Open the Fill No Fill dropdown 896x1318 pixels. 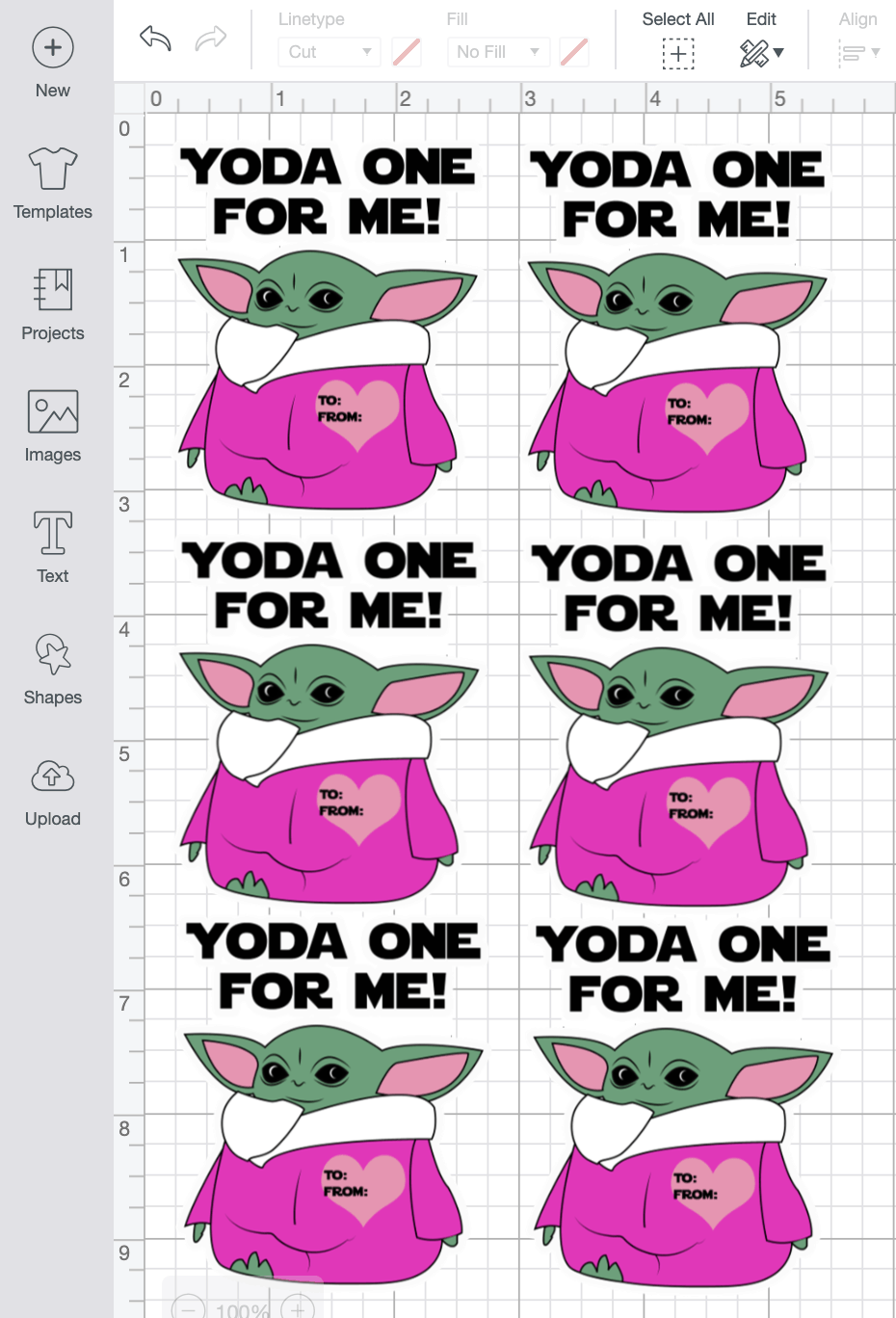click(x=498, y=52)
